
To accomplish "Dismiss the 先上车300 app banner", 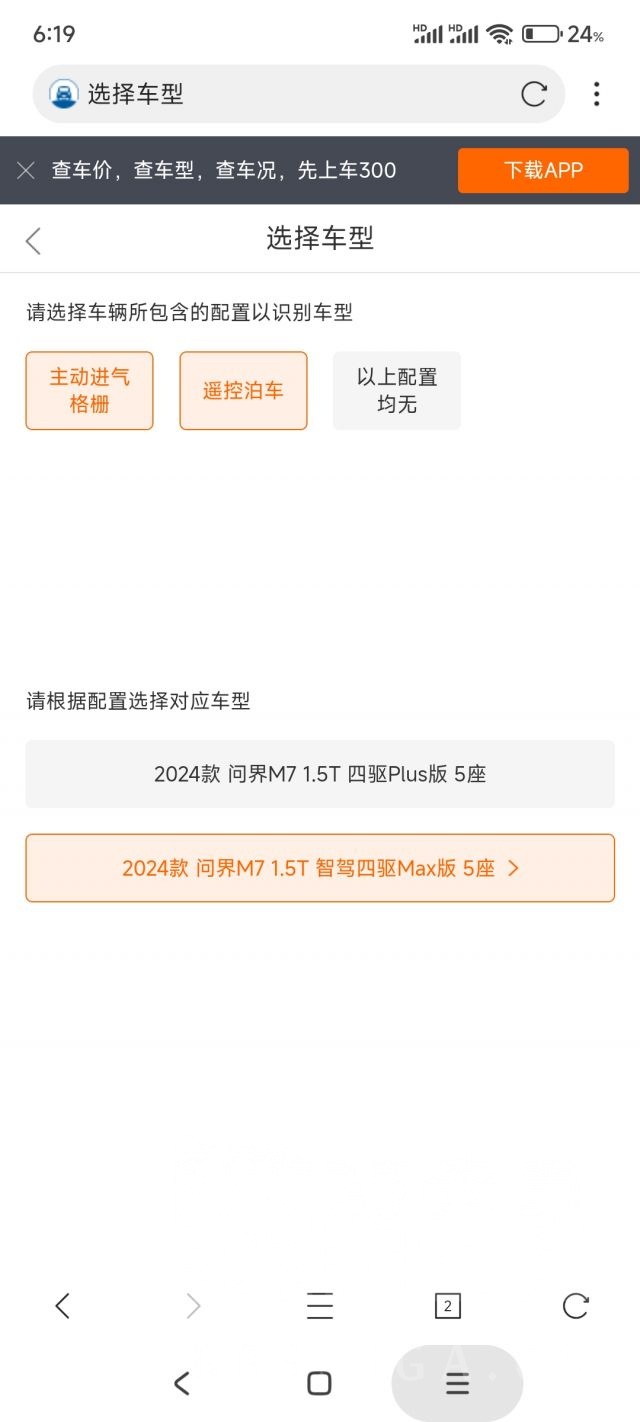I will coord(26,171).
